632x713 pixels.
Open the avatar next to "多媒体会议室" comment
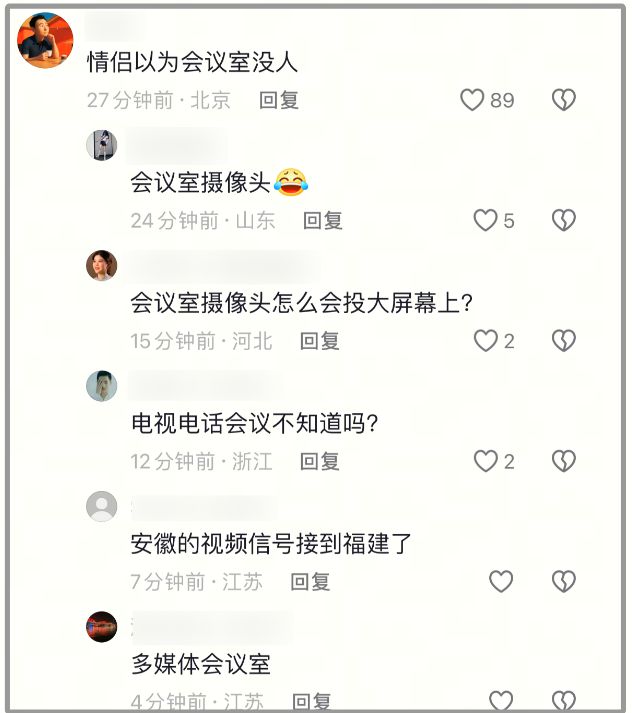point(102,626)
